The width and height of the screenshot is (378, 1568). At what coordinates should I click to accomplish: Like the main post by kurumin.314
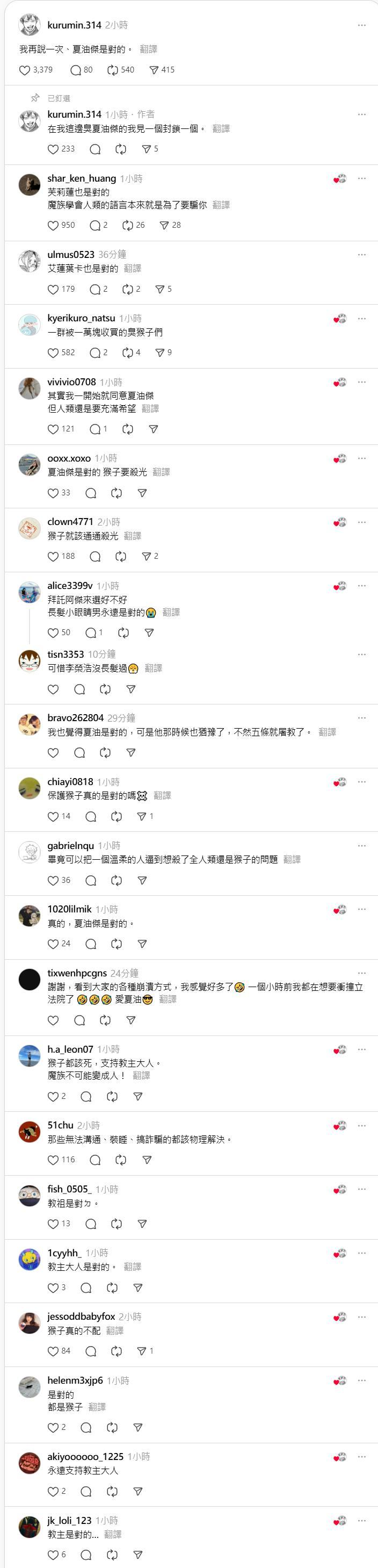point(25,70)
